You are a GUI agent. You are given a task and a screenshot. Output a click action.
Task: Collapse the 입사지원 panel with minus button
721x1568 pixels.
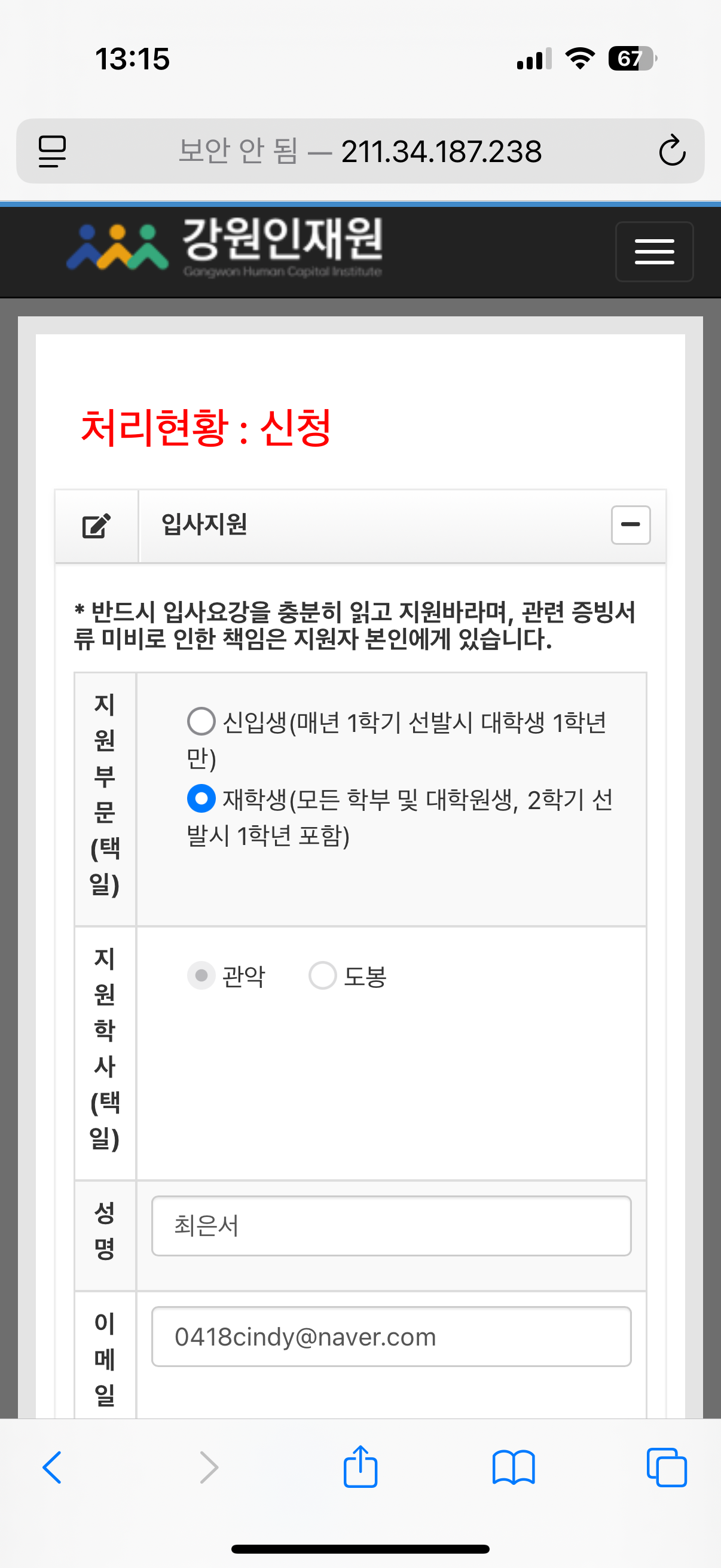pyautogui.click(x=630, y=524)
